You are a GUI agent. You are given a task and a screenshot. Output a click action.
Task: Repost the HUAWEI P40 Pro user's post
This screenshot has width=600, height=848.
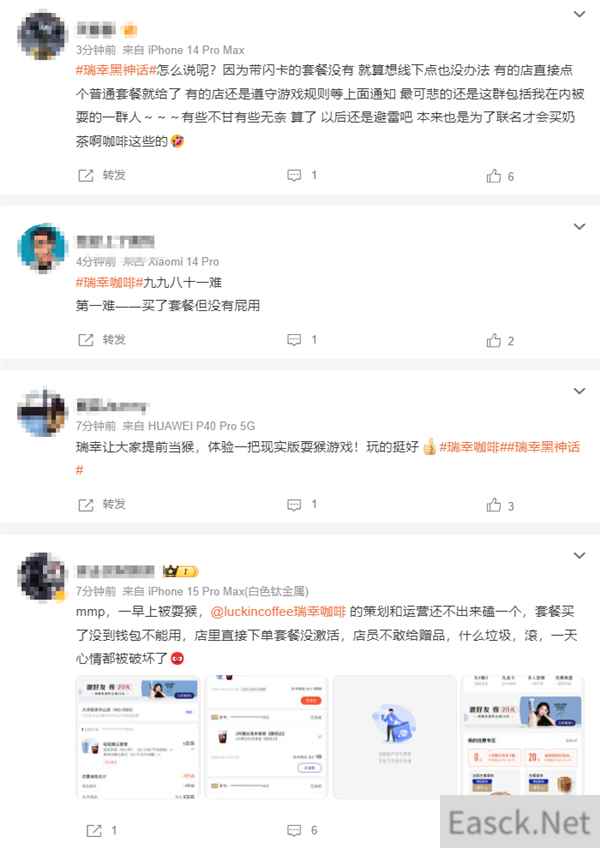[102, 506]
